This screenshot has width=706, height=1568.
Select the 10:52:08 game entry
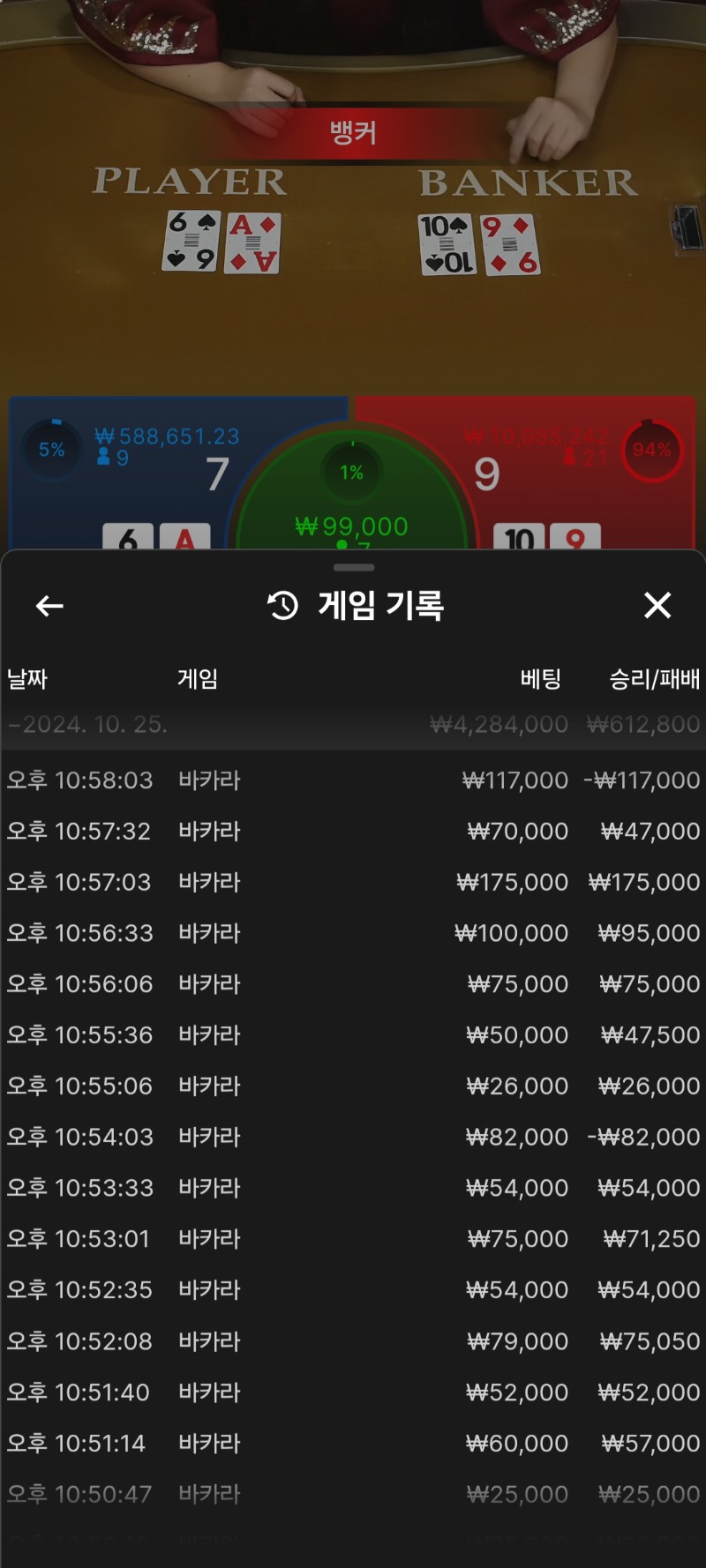point(353,1341)
